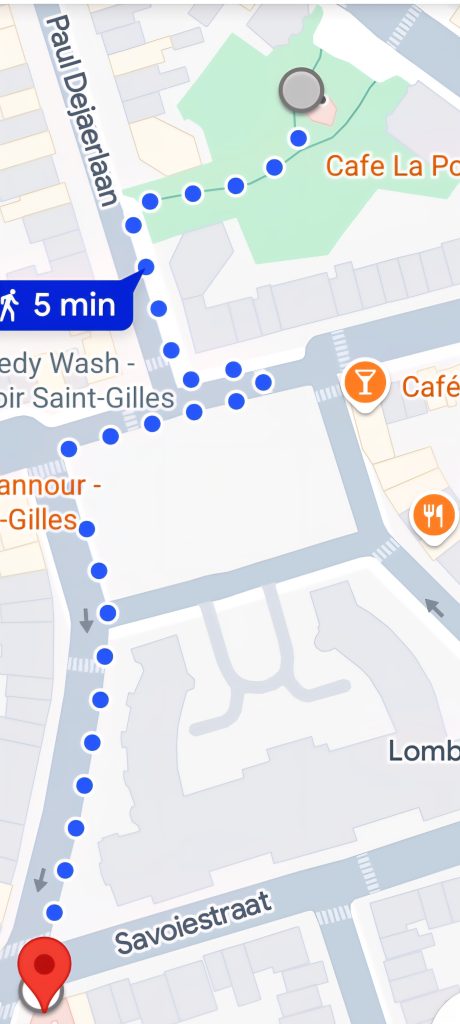Open the orange restaurant fork-and-knife marker
Image resolution: width=460 pixels, height=1024 pixels.
[433, 517]
